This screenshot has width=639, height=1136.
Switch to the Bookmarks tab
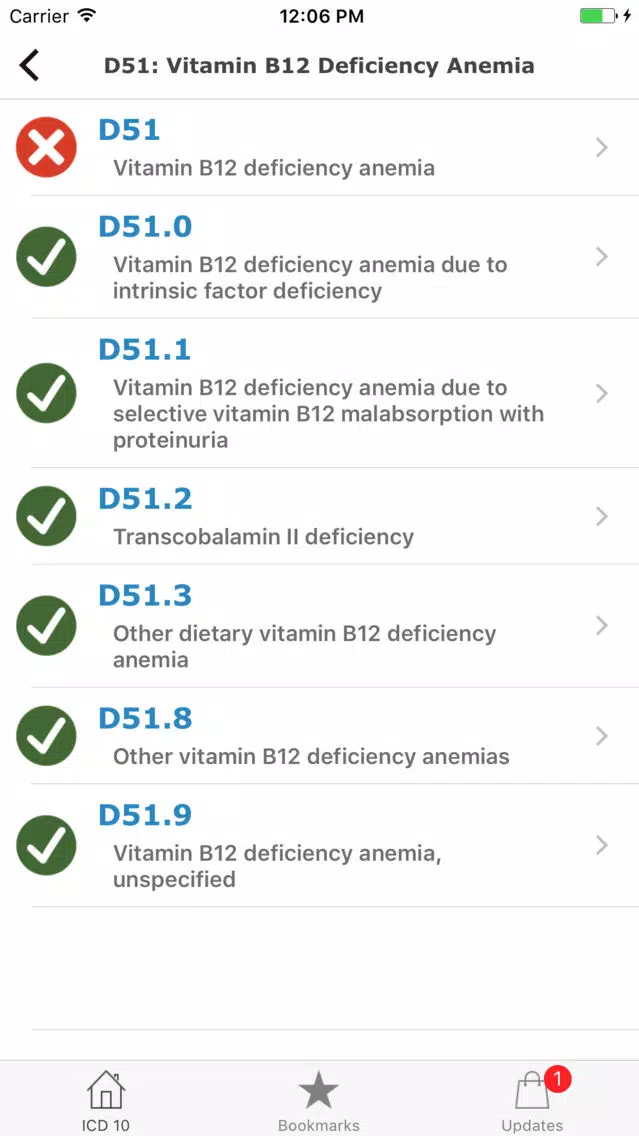pyautogui.click(x=319, y=1100)
